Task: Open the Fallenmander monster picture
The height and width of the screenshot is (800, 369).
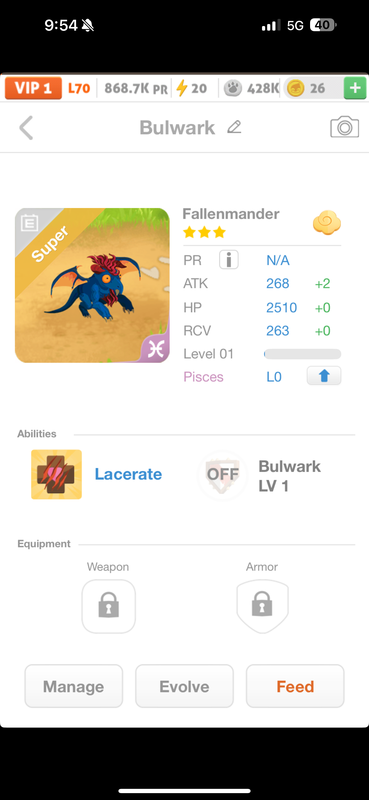Action: pos(92,285)
